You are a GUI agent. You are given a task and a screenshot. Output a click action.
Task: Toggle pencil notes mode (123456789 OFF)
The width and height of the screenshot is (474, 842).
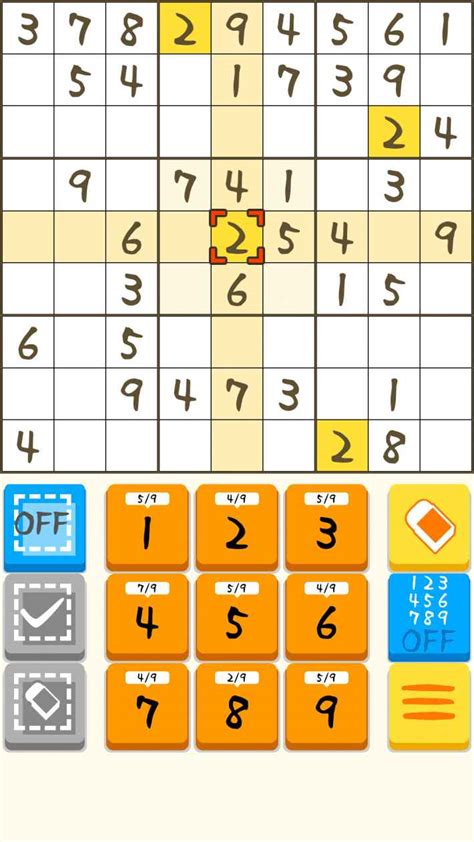[429, 617]
